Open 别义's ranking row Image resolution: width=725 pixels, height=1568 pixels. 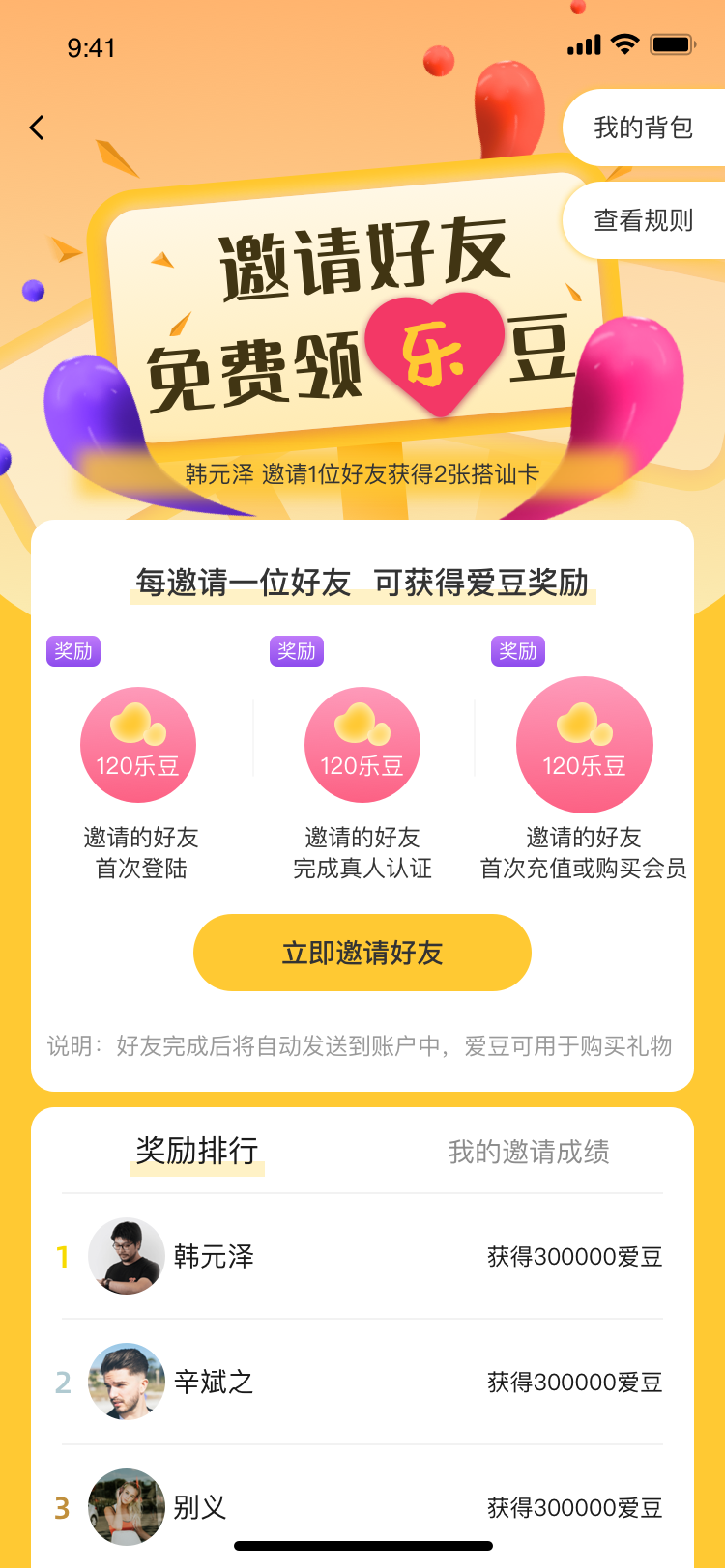pyautogui.click(x=362, y=1507)
